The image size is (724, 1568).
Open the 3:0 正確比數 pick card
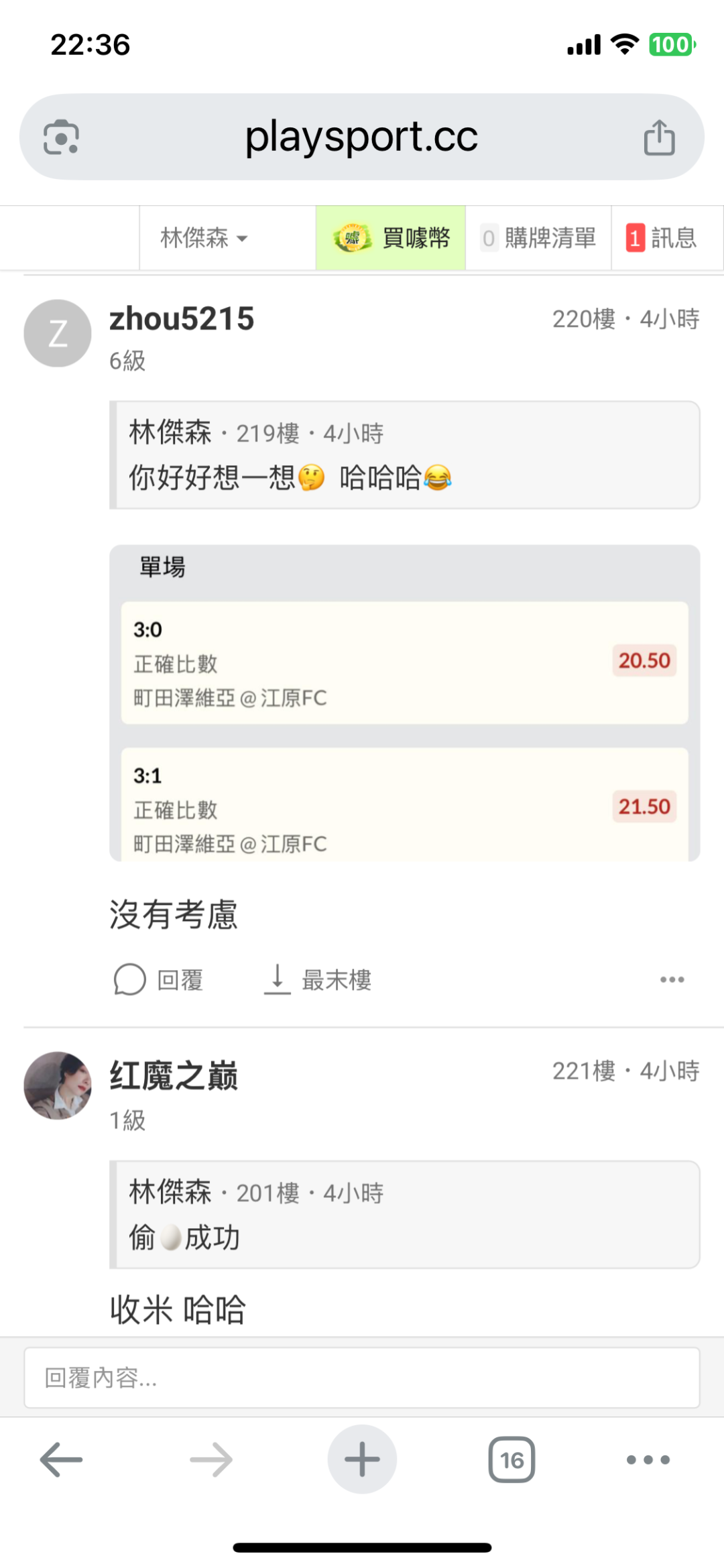click(404, 662)
